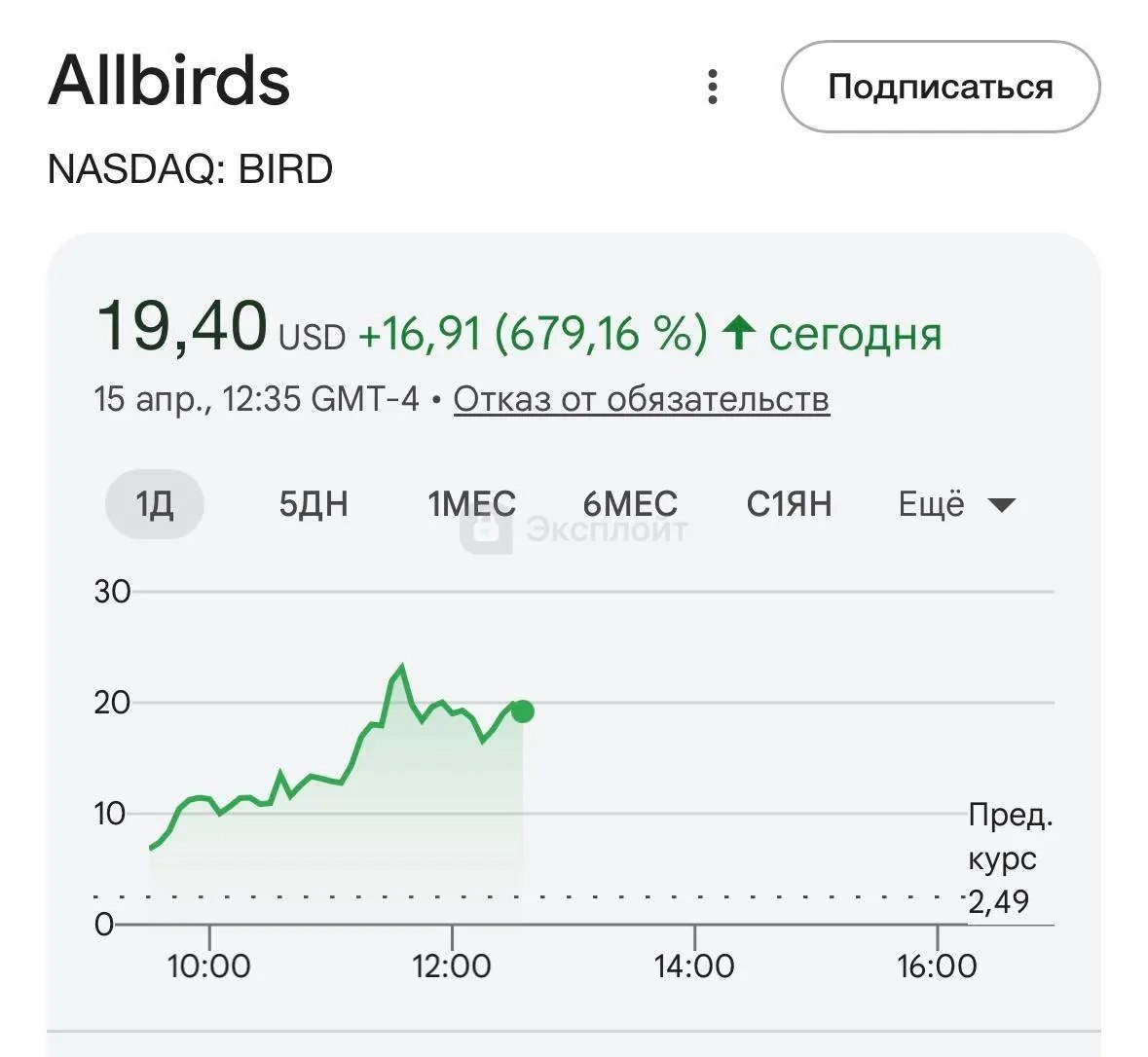
Task: Switch to the 5ДН range
Action: [314, 504]
